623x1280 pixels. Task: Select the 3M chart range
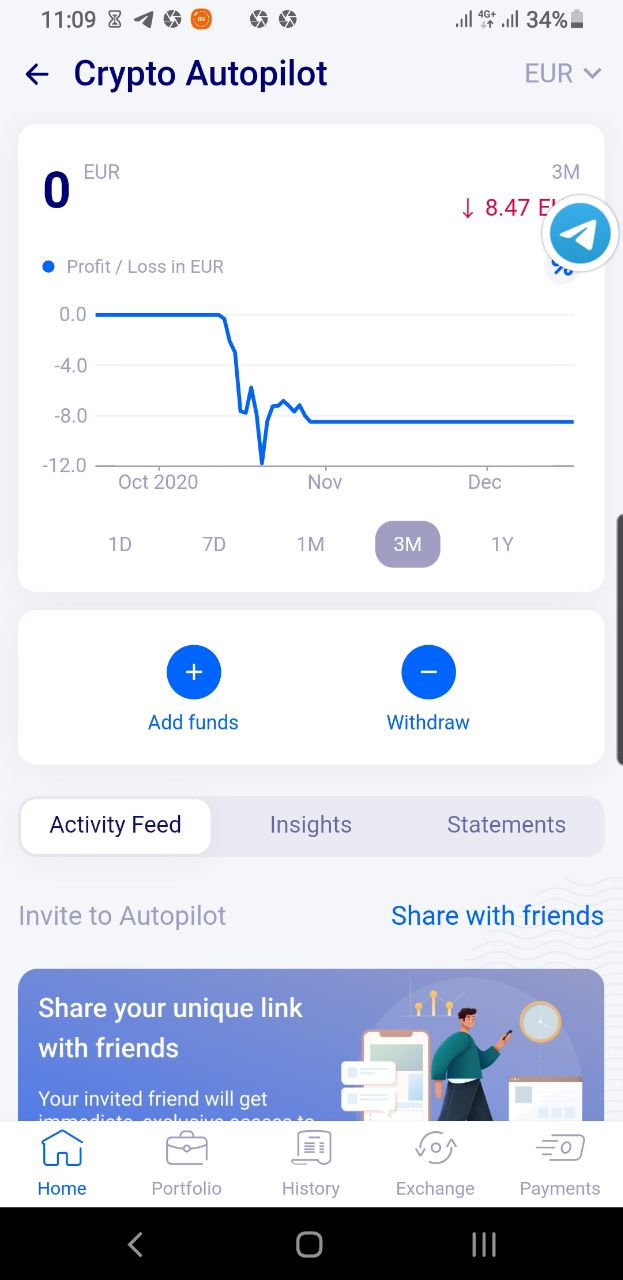pyautogui.click(x=407, y=544)
